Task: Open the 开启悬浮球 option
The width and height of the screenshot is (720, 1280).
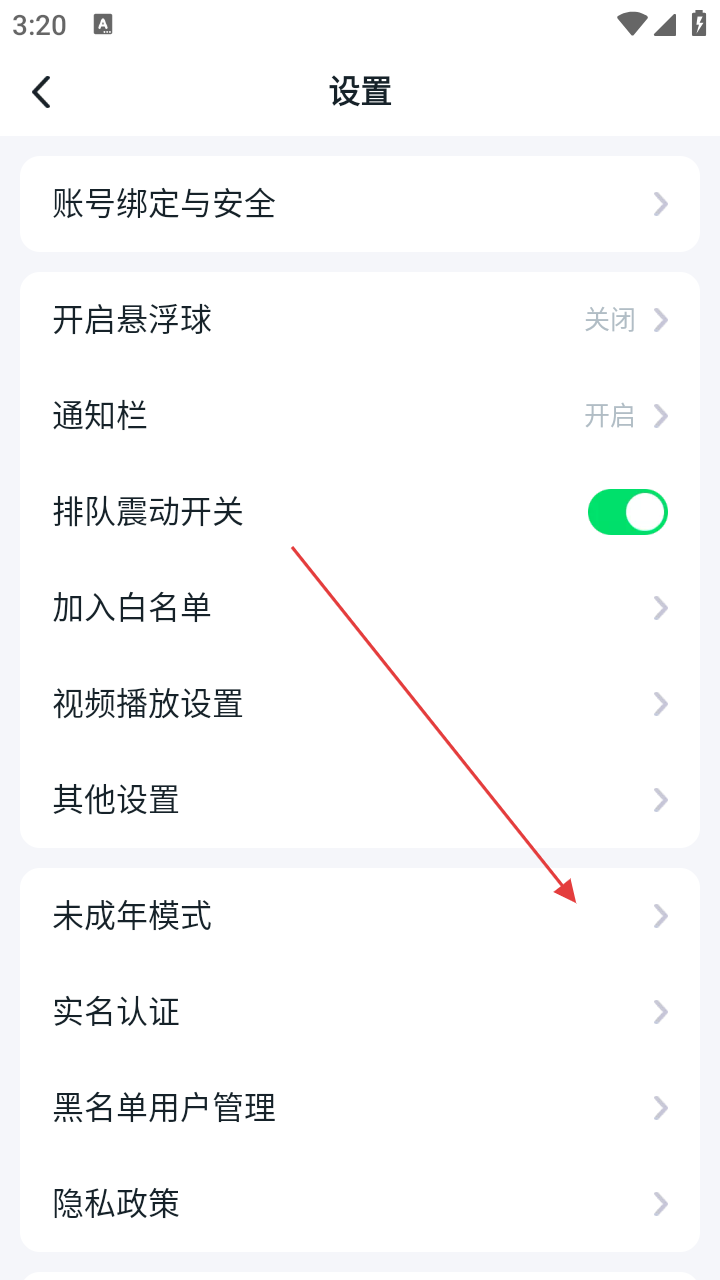Action: coord(360,320)
